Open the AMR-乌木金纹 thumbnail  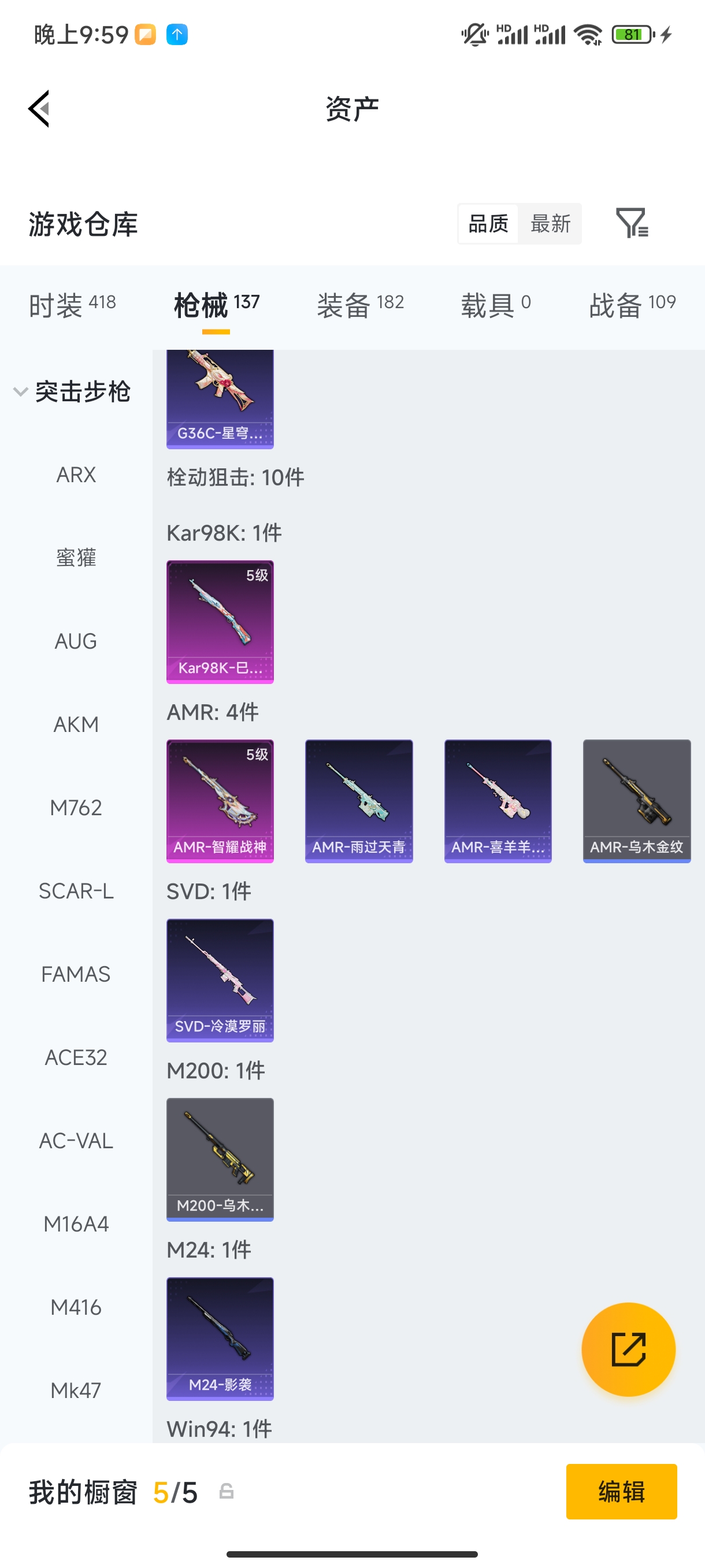click(x=636, y=800)
